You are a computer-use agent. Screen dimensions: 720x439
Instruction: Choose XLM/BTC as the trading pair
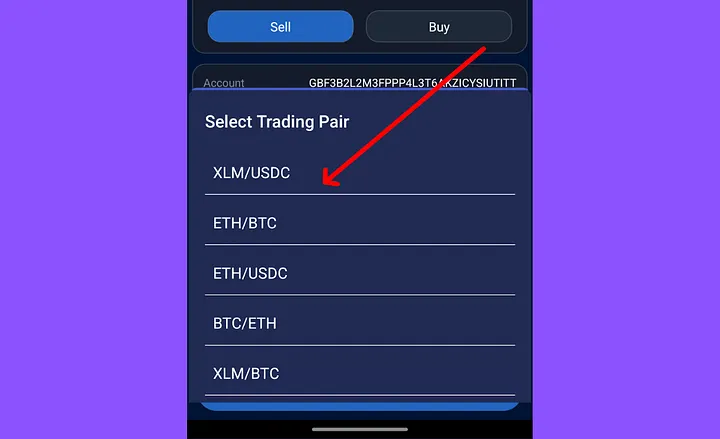pyautogui.click(x=359, y=373)
